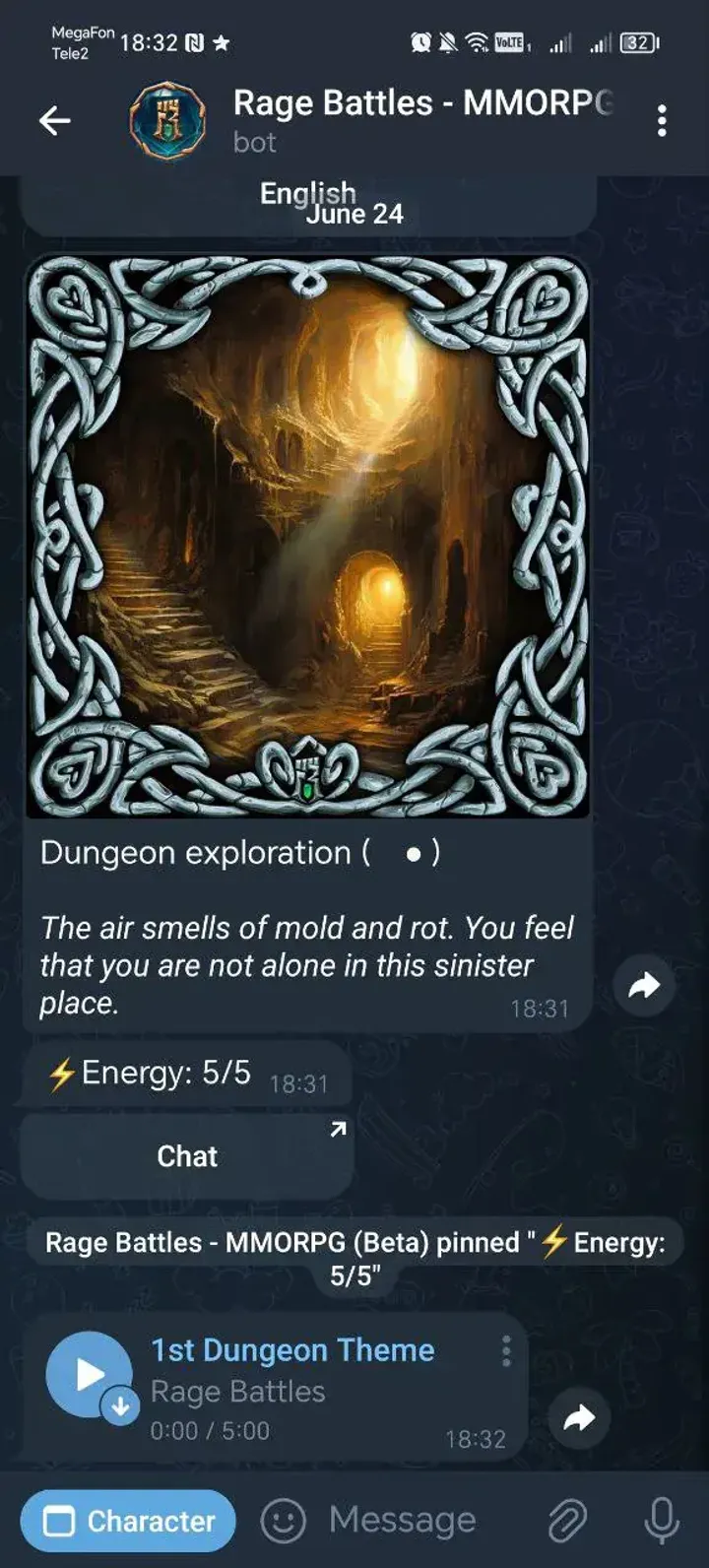Forward the dungeon exploration message
This screenshot has height=1568, width=709.
coord(644,985)
